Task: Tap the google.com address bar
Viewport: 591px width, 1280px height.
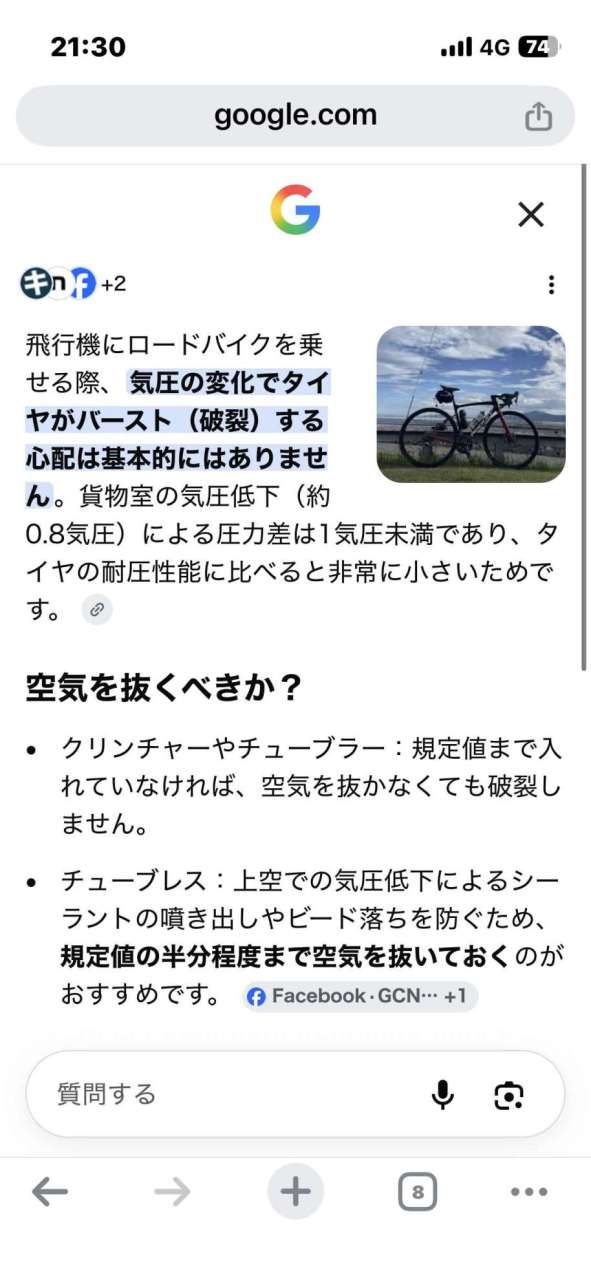Action: coord(295,116)
